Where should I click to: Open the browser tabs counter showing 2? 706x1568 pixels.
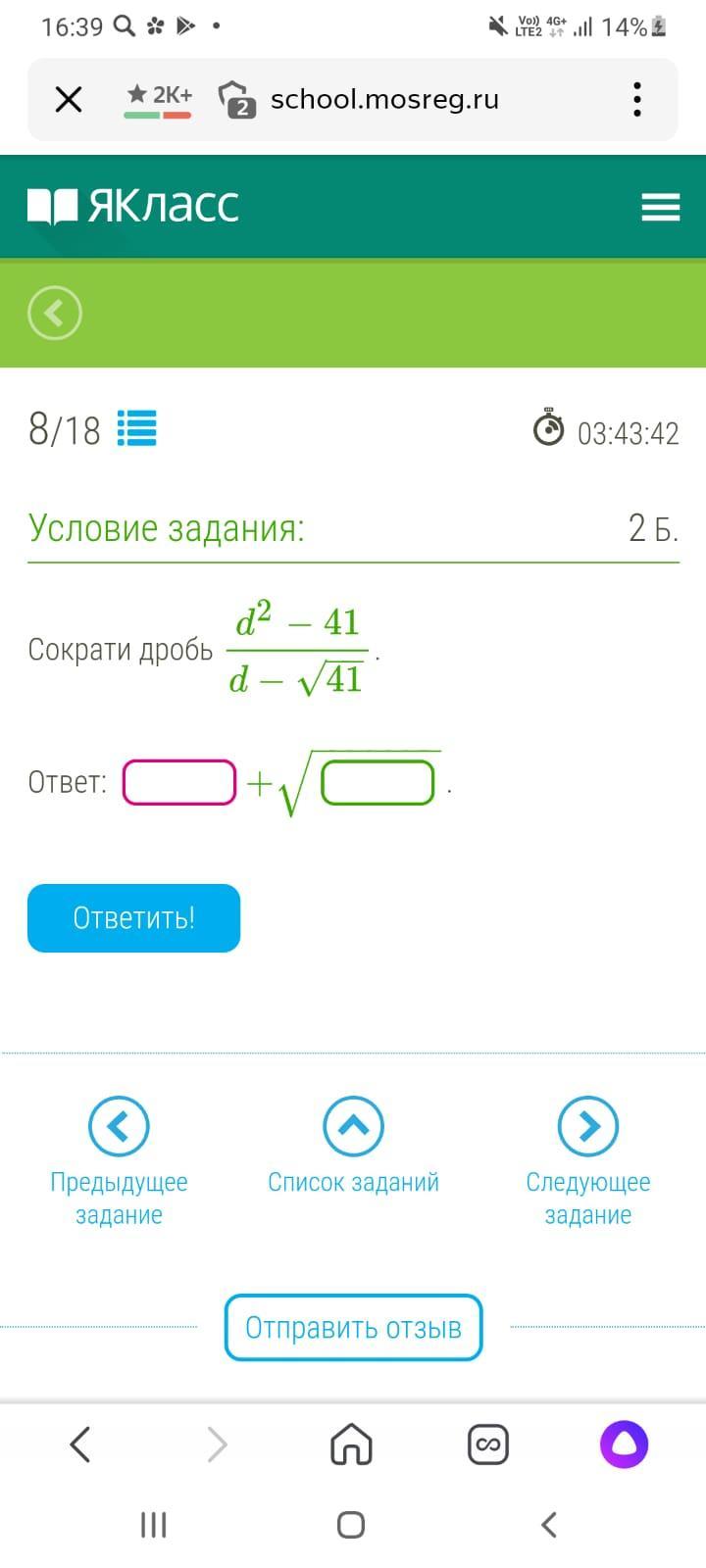[237, 100]
